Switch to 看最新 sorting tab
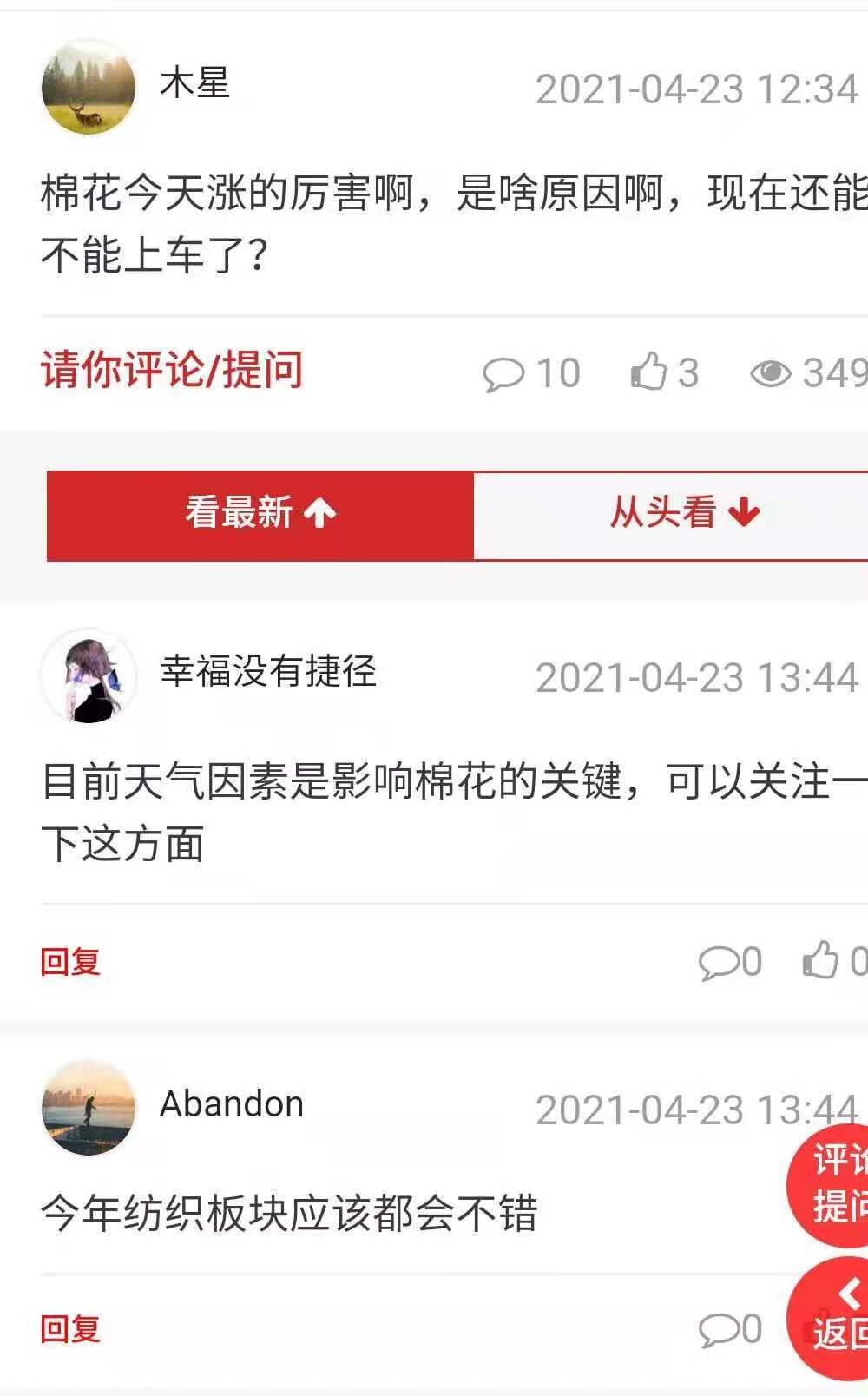Viewport: 868px width, 1396px height. (260, 515)
